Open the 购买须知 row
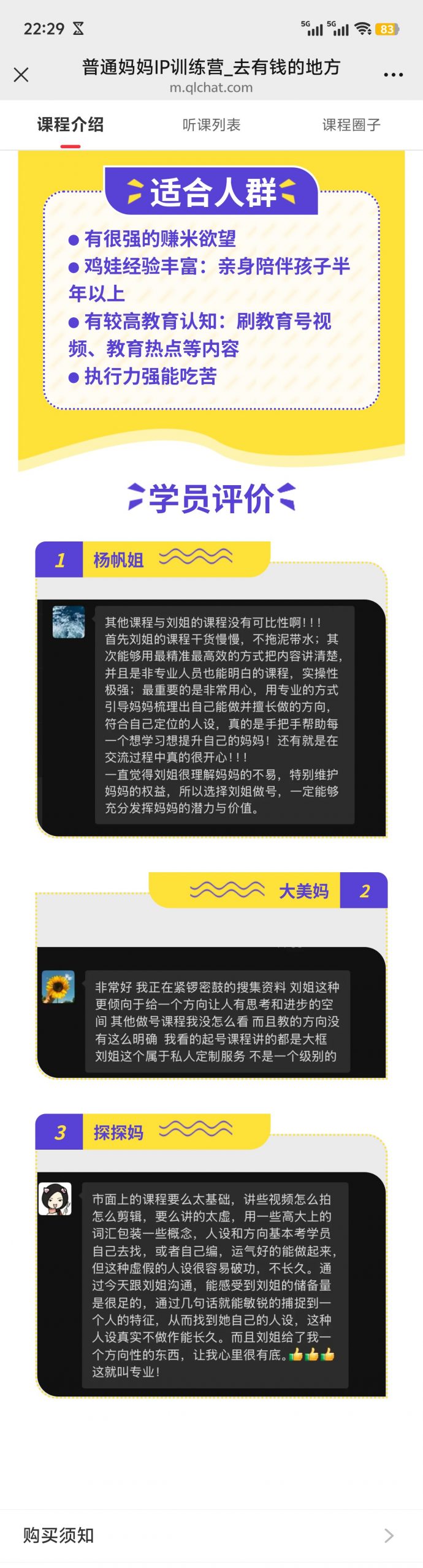 [x=211, y=1535]
